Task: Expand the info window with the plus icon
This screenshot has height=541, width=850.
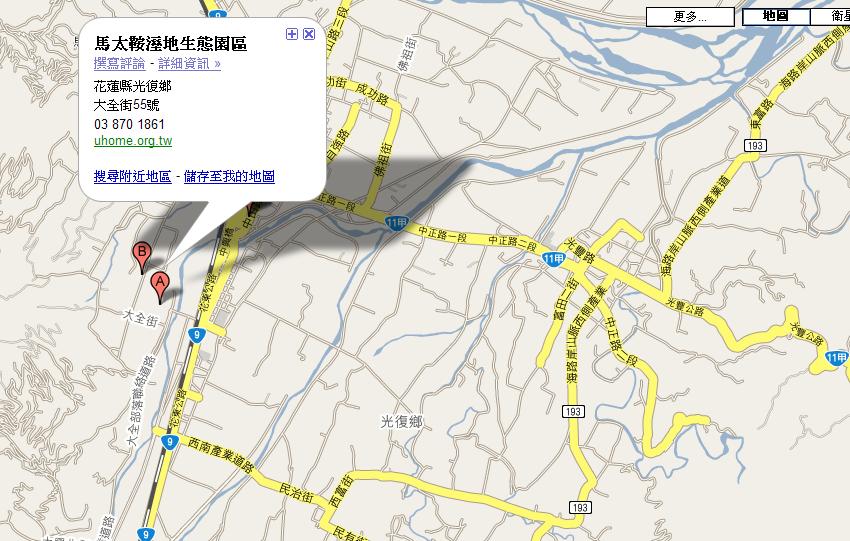Action: 292,34
